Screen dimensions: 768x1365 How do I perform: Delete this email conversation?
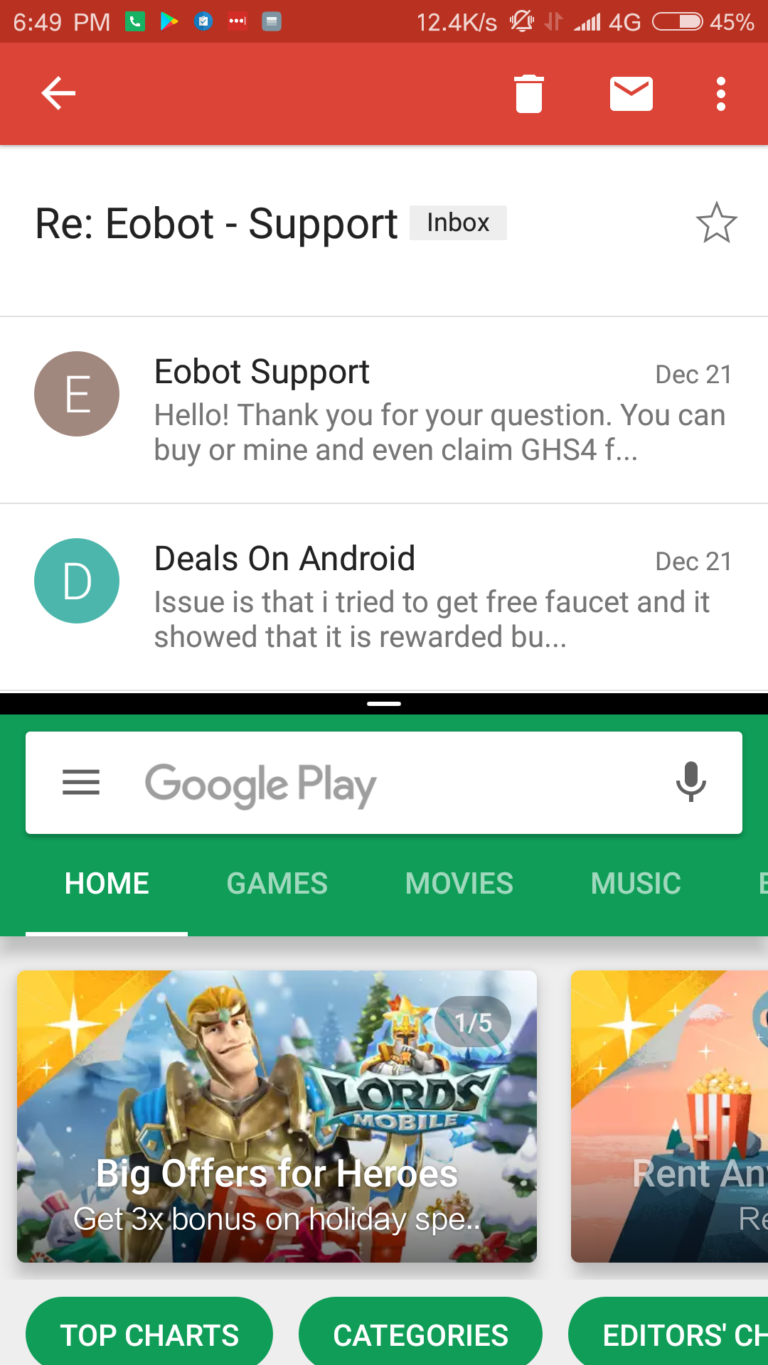pyautogui.click(x=529, y=94)
